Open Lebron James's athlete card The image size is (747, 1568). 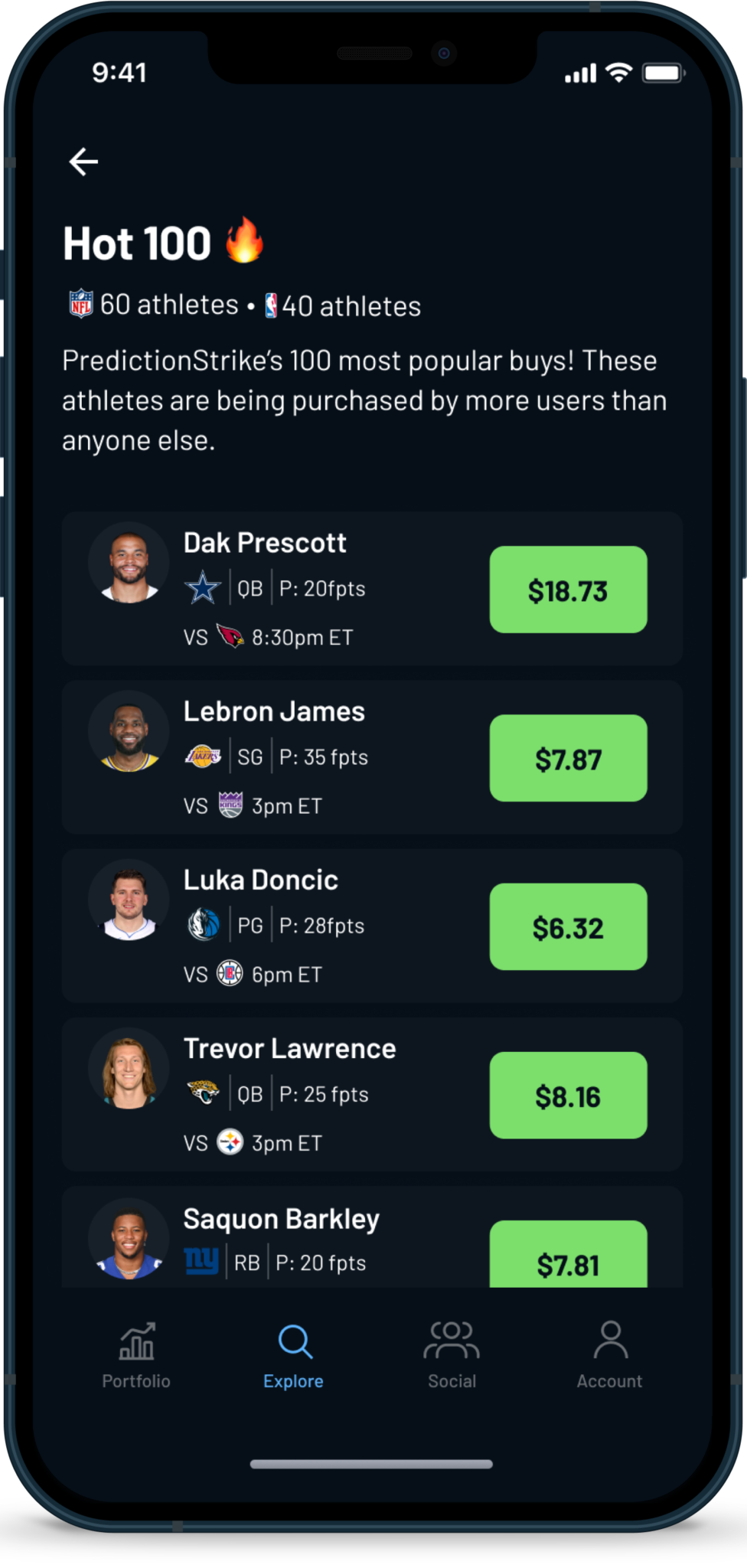(372, 756)
